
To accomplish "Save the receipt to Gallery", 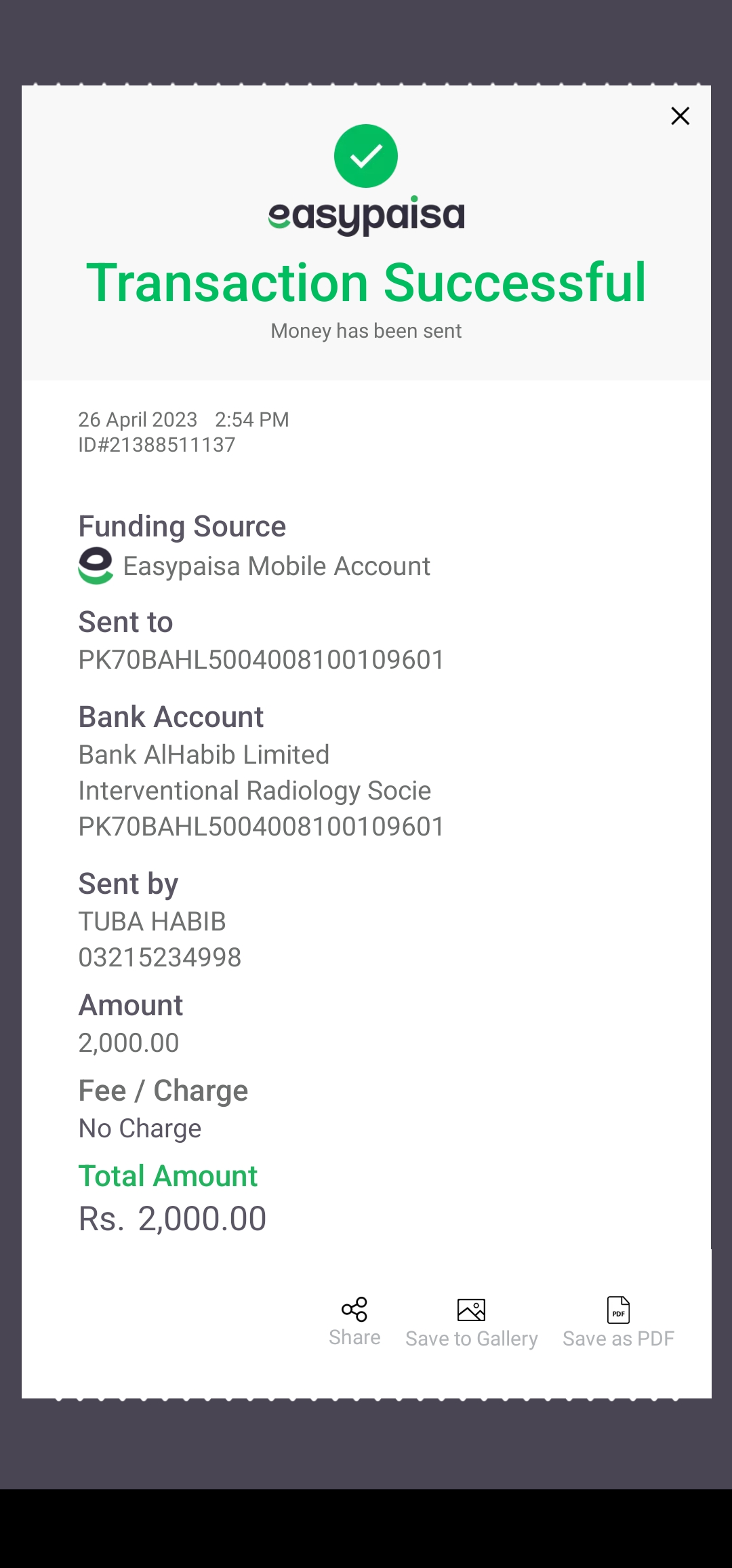I will (472, 1322).
